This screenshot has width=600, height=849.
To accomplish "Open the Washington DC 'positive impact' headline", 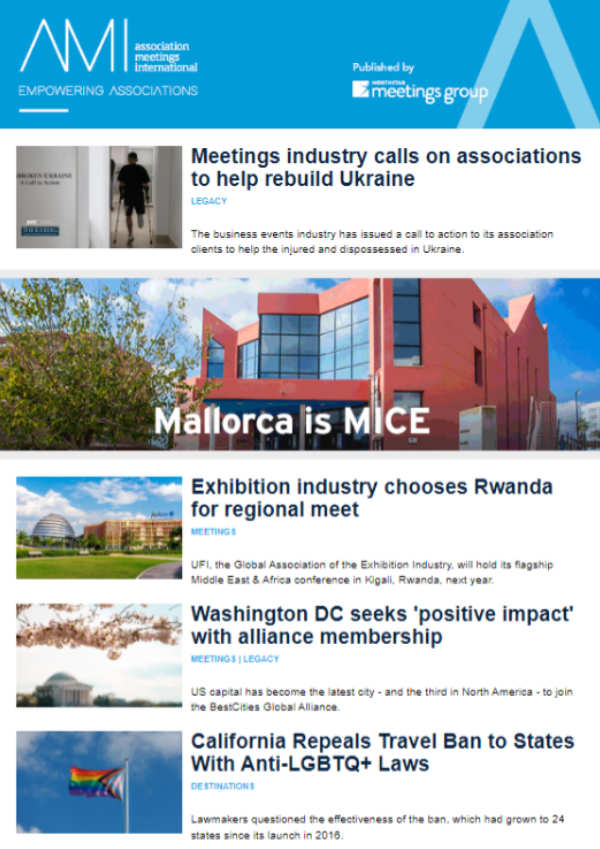I will point(381,624).
